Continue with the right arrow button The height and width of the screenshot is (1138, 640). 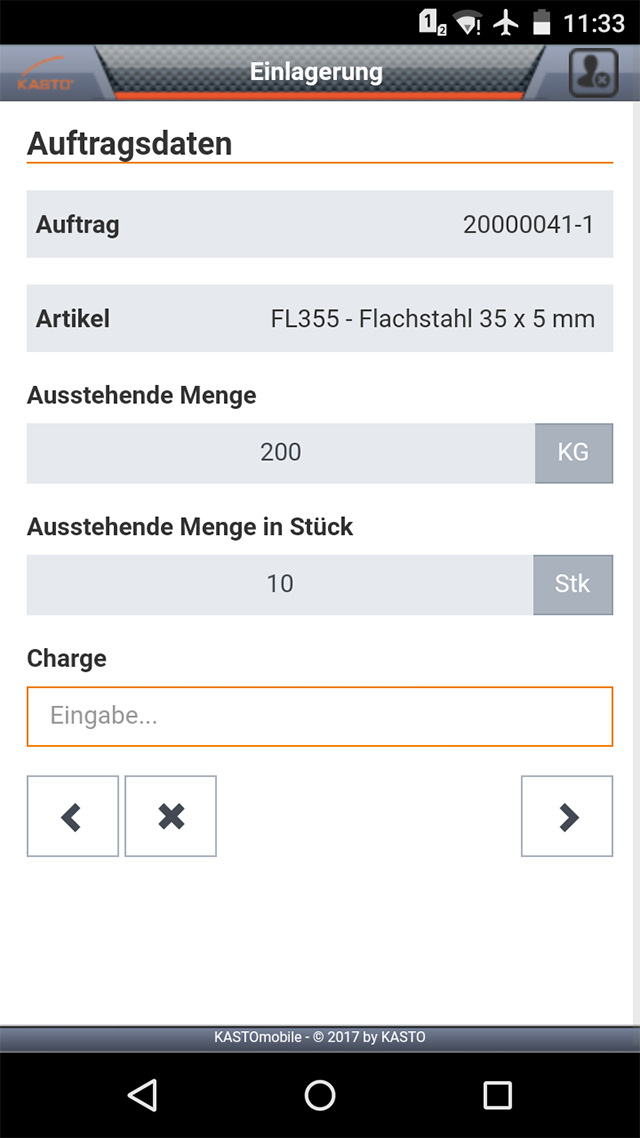[567, 816]
